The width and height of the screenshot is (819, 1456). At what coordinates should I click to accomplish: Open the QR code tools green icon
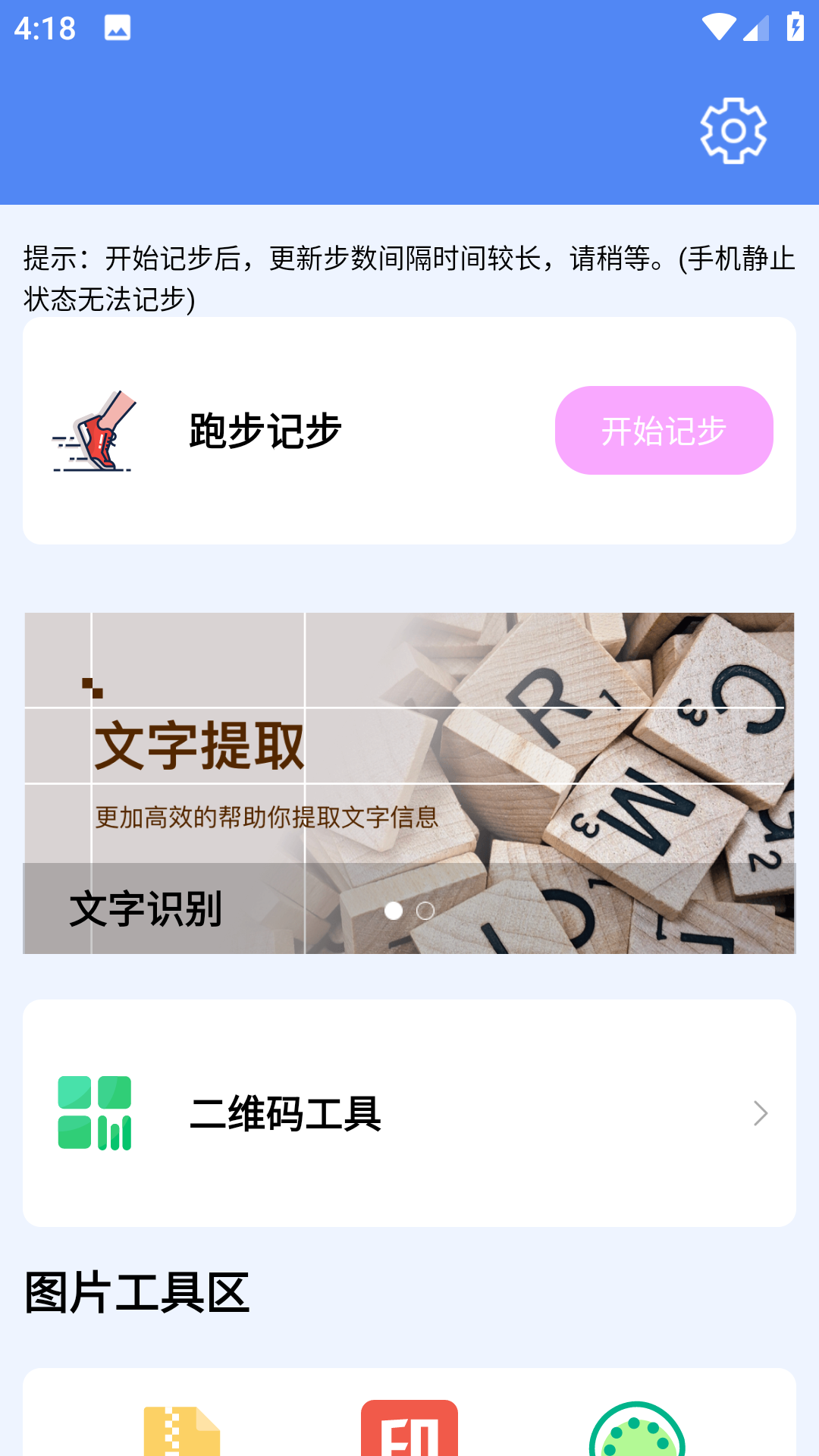point(96,1113)
